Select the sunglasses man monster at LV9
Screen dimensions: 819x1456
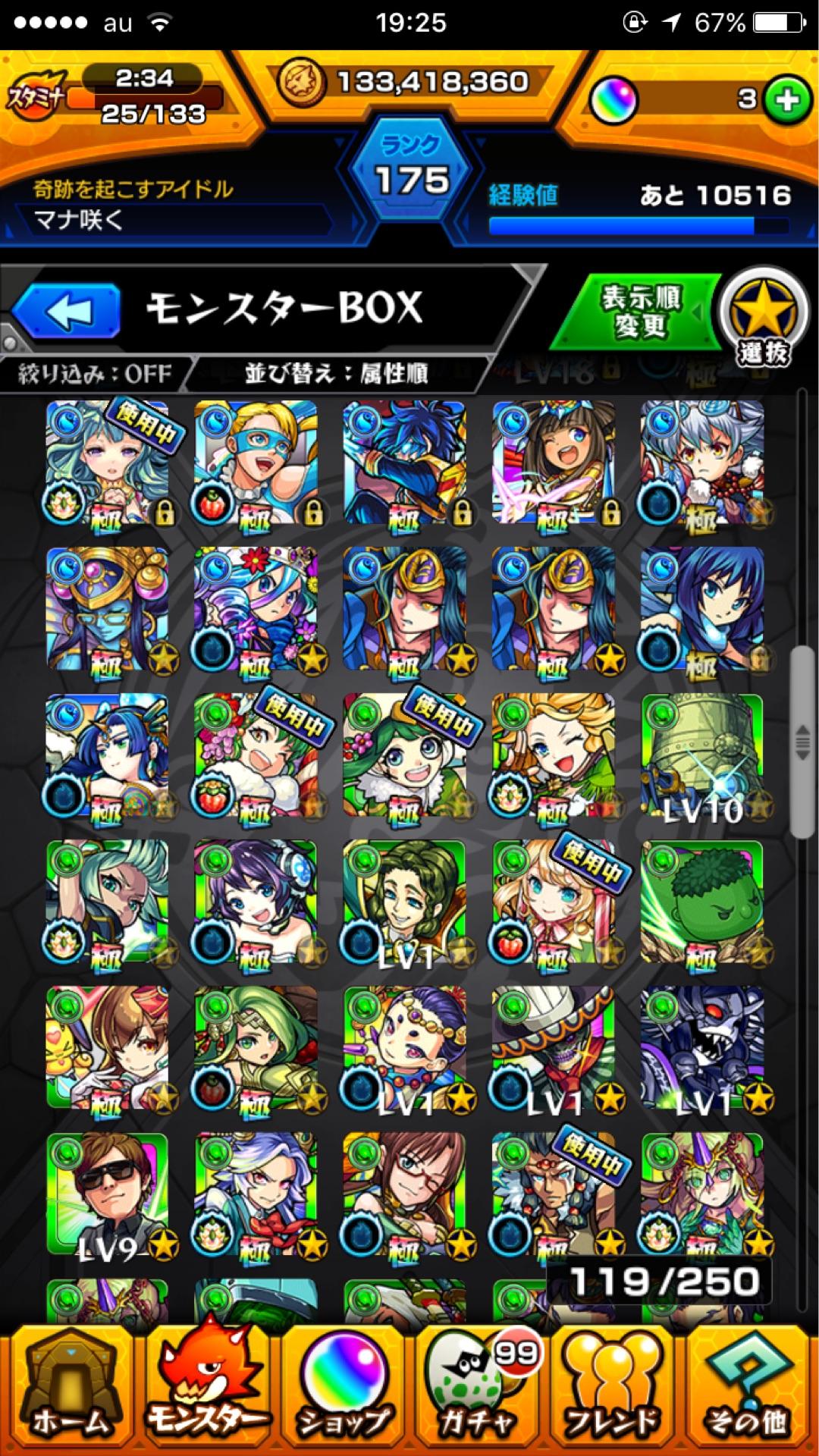tap(107, 1196)
